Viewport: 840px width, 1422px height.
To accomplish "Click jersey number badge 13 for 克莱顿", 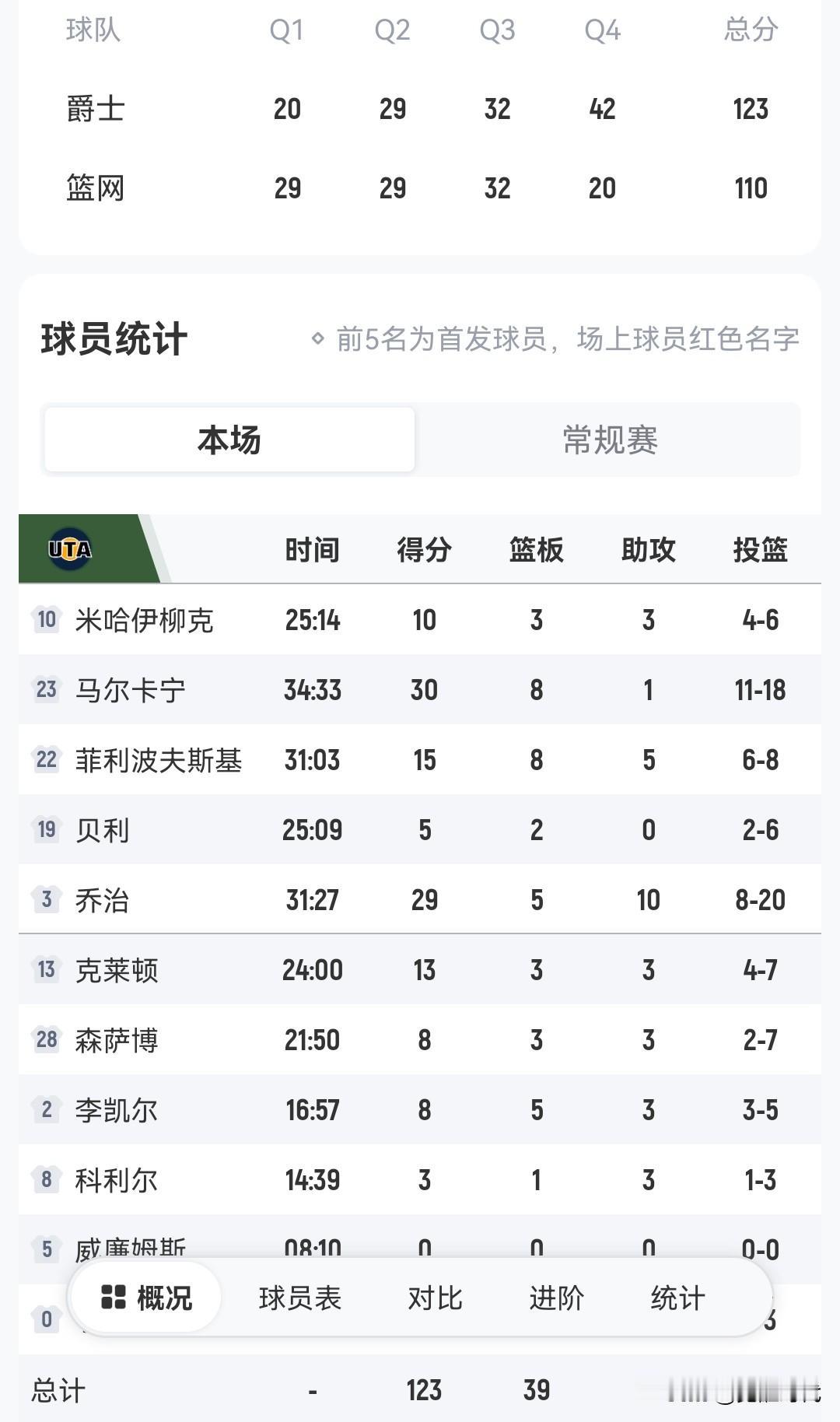I will coord(46,970).
